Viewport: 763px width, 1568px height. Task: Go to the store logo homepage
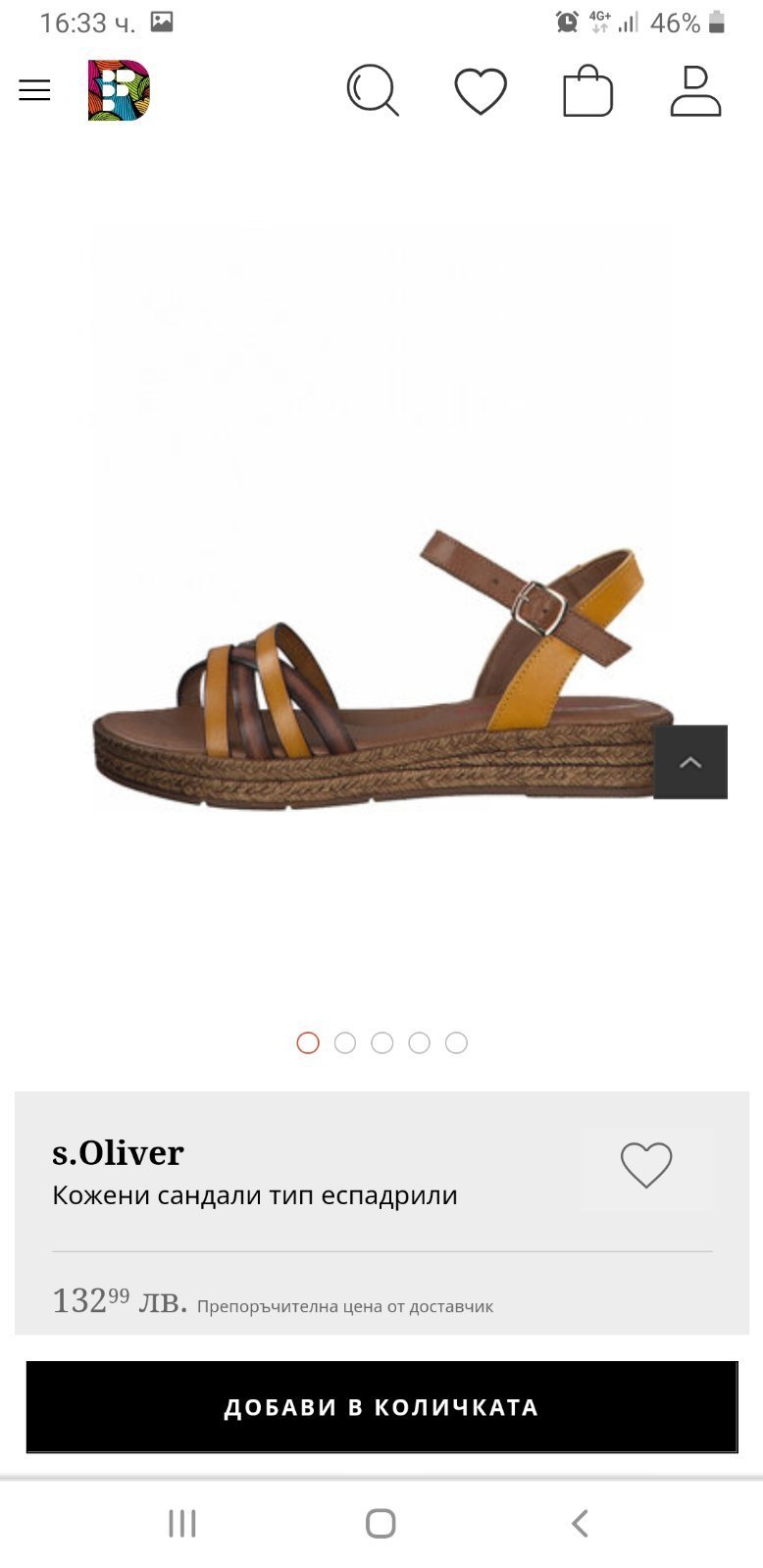(x=119, y=90)
